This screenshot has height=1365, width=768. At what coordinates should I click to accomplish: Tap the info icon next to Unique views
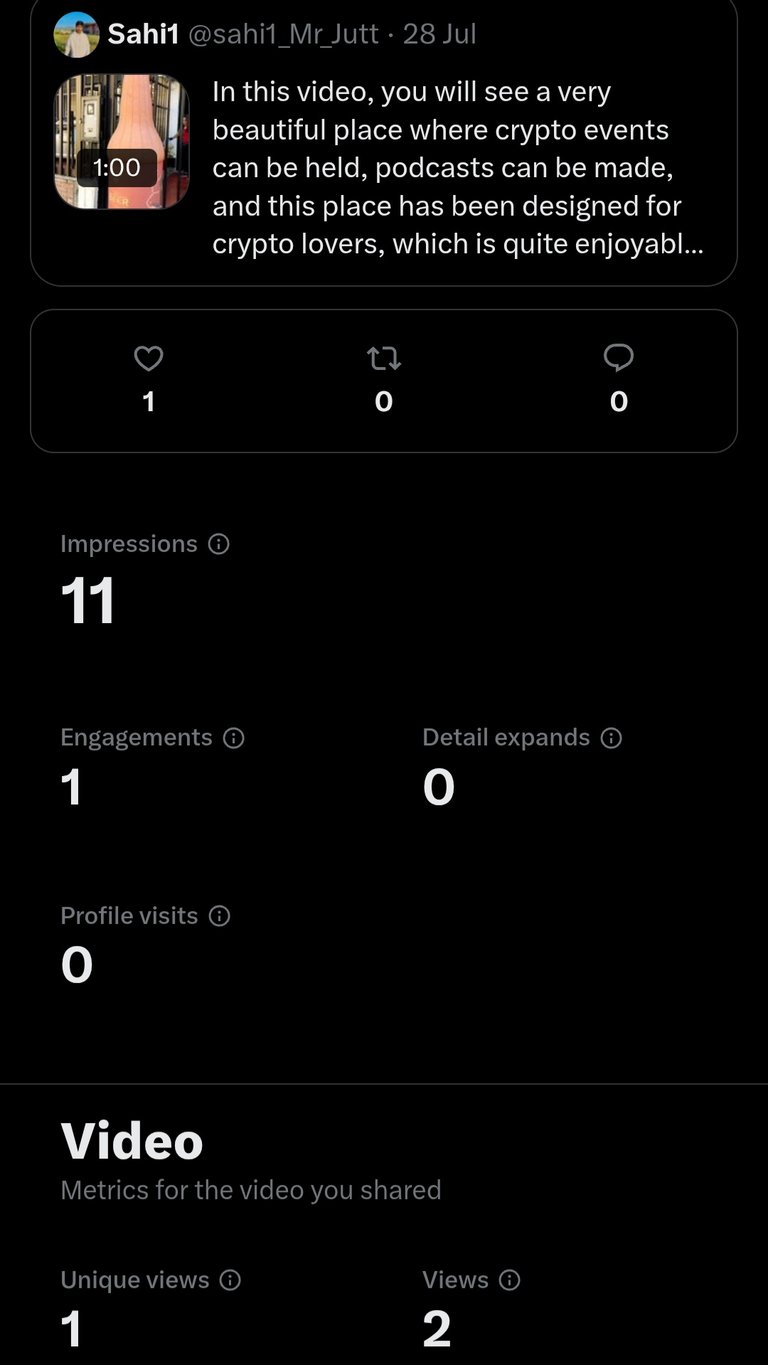pyautogui.click(x=230, y=1280)
